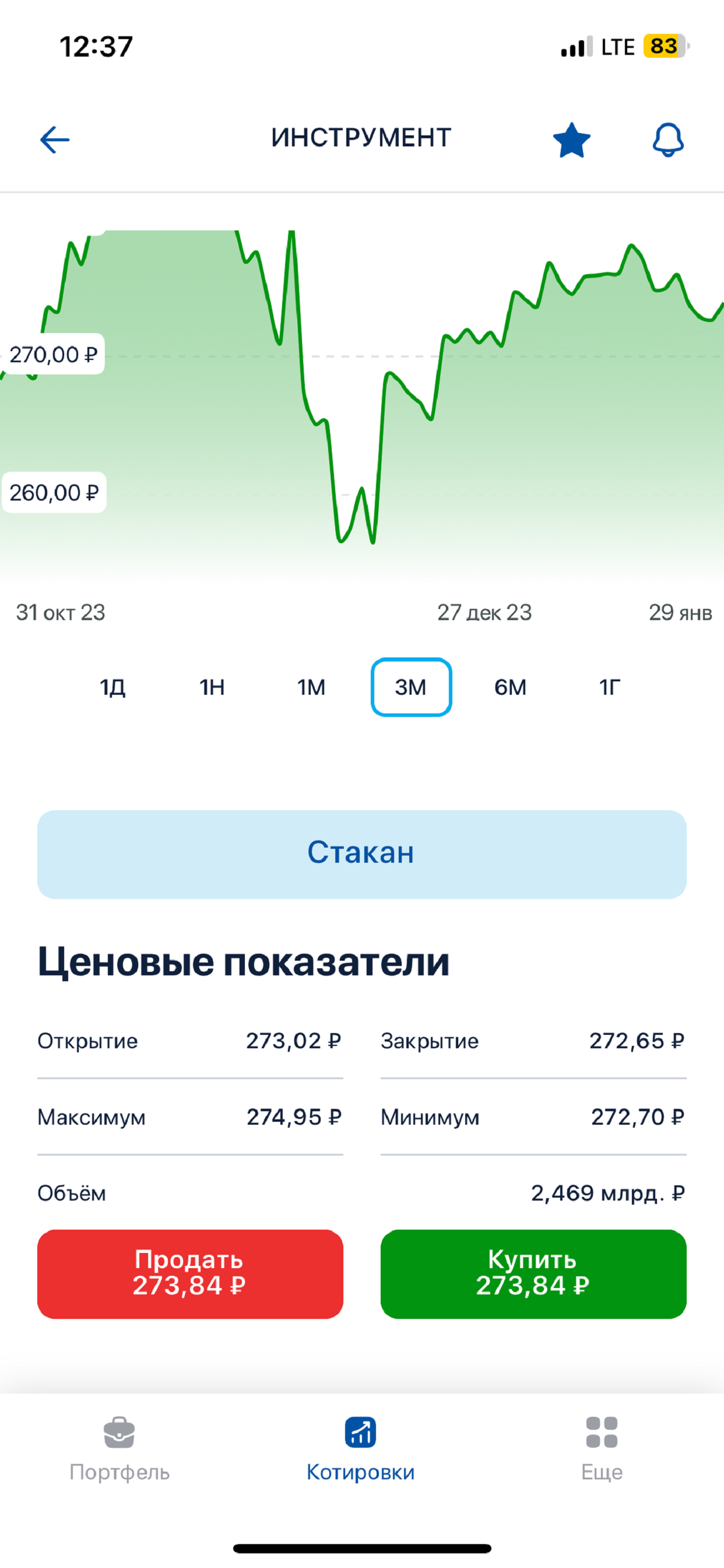This screenshot has width=724, height=1568.
Task: Open the Еще tab
Action: tap(602, 1450)
